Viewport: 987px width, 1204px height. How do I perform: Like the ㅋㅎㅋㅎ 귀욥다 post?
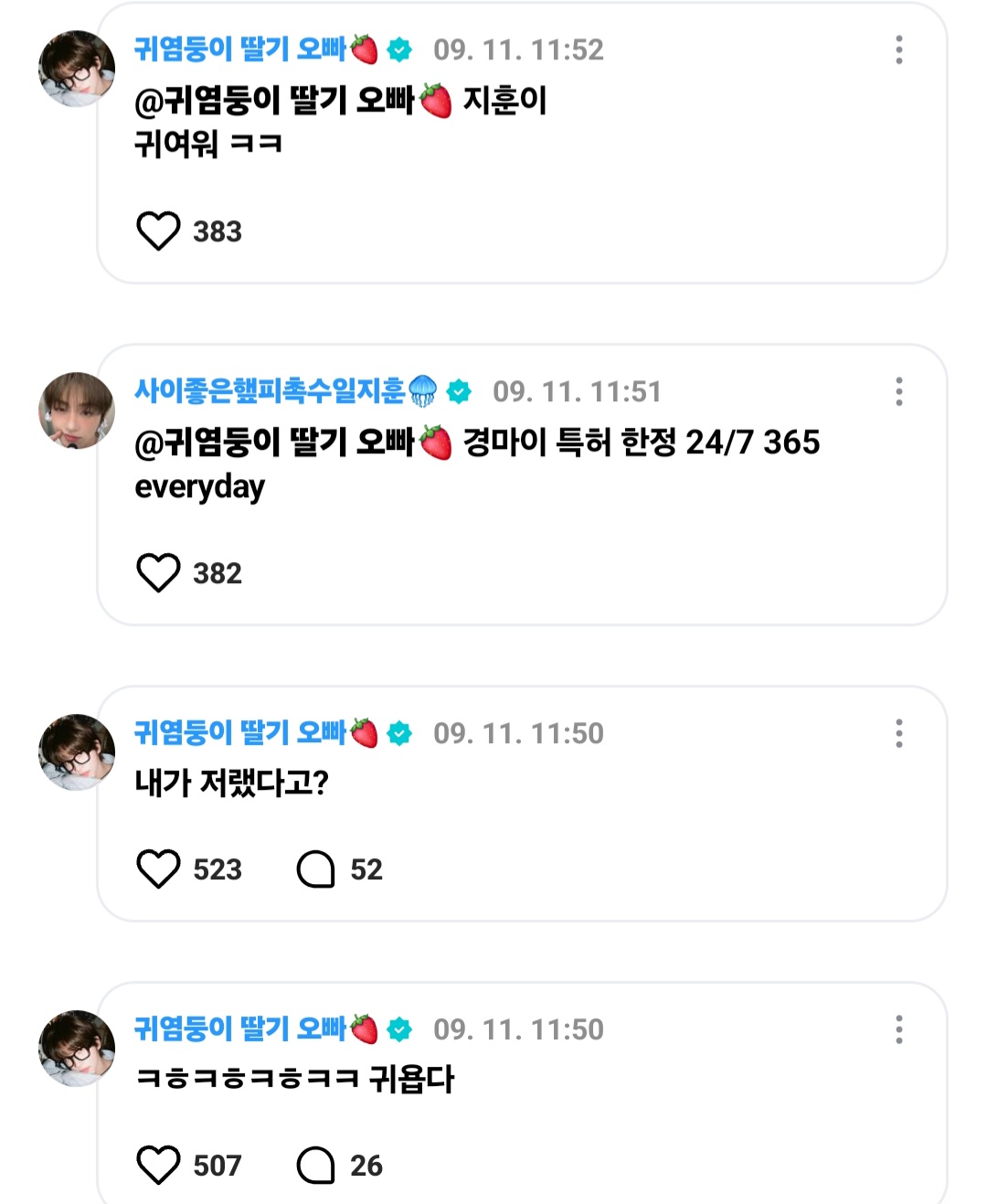tap(158, 1166)
